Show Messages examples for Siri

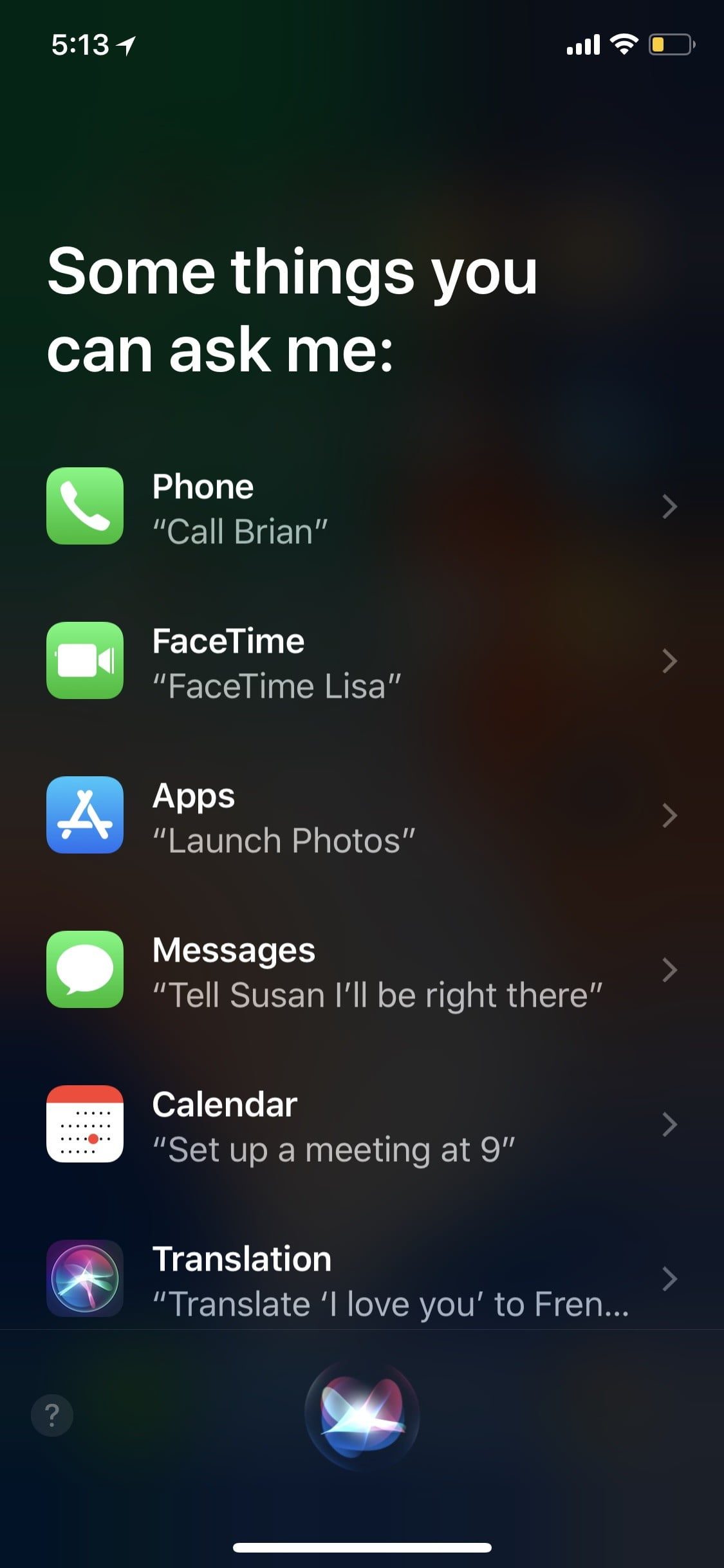tap(360, 970)
